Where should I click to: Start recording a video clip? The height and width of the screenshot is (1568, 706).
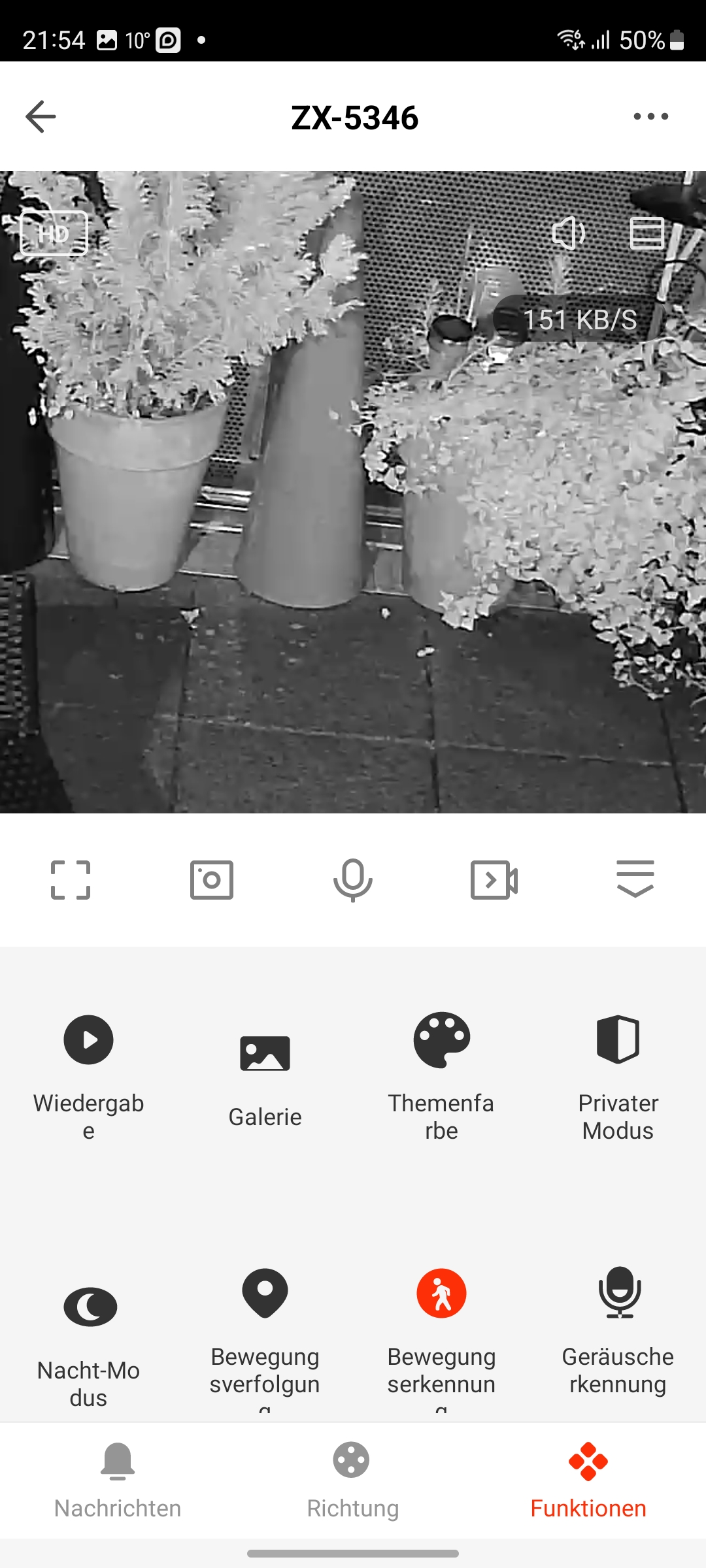[494, 880]
